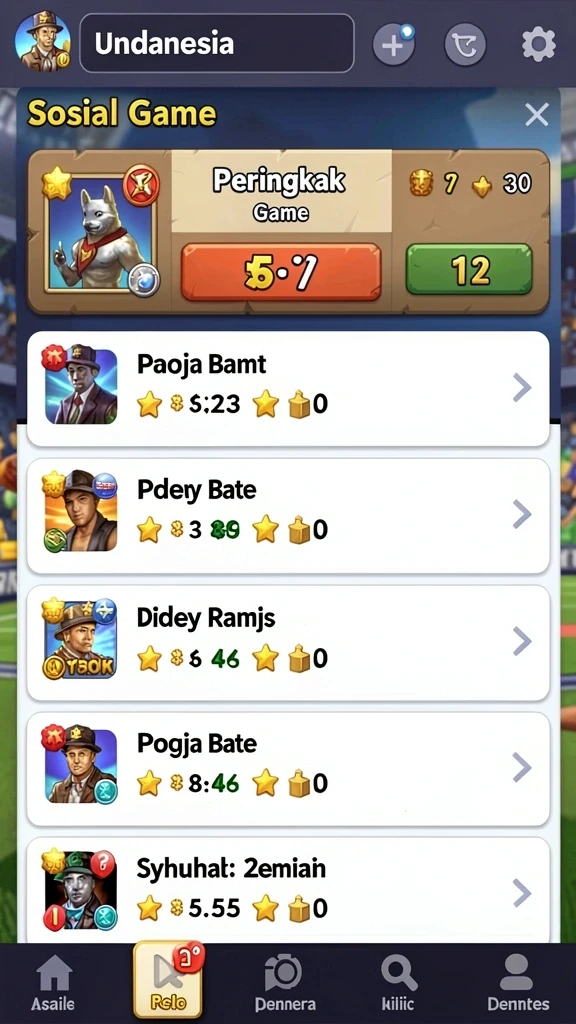Tap the Undanesia name field
This screenshot has width=576, height=1024.
(x=217, y=43)
